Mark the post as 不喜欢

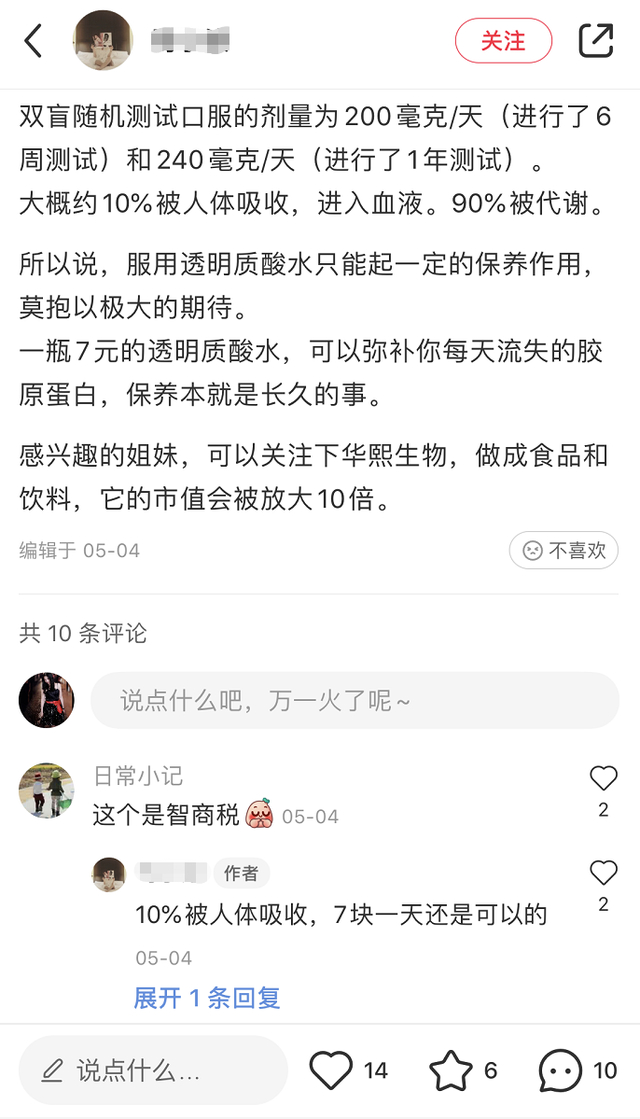[564, 550]
